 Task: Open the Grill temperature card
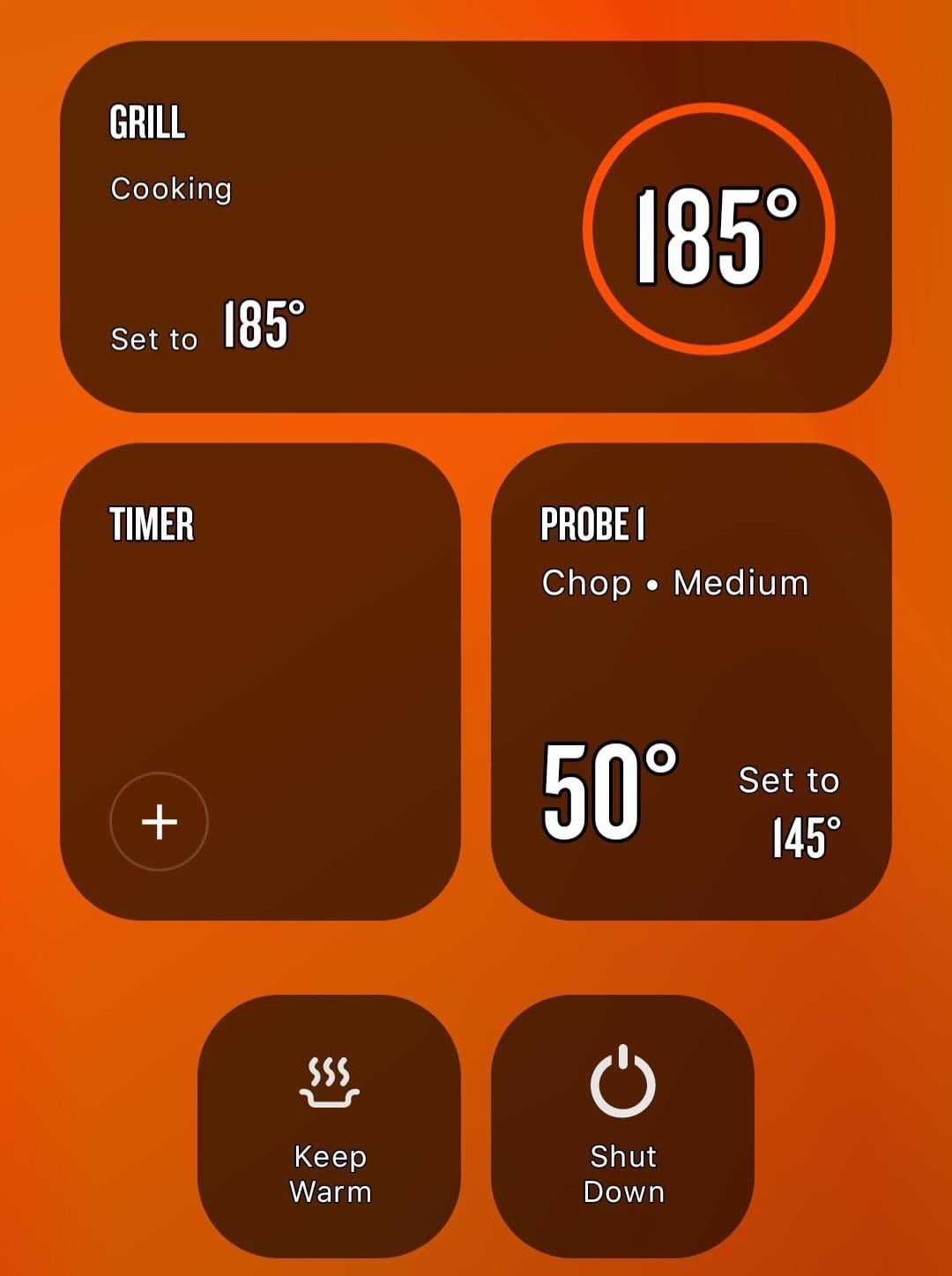(476, 227)
